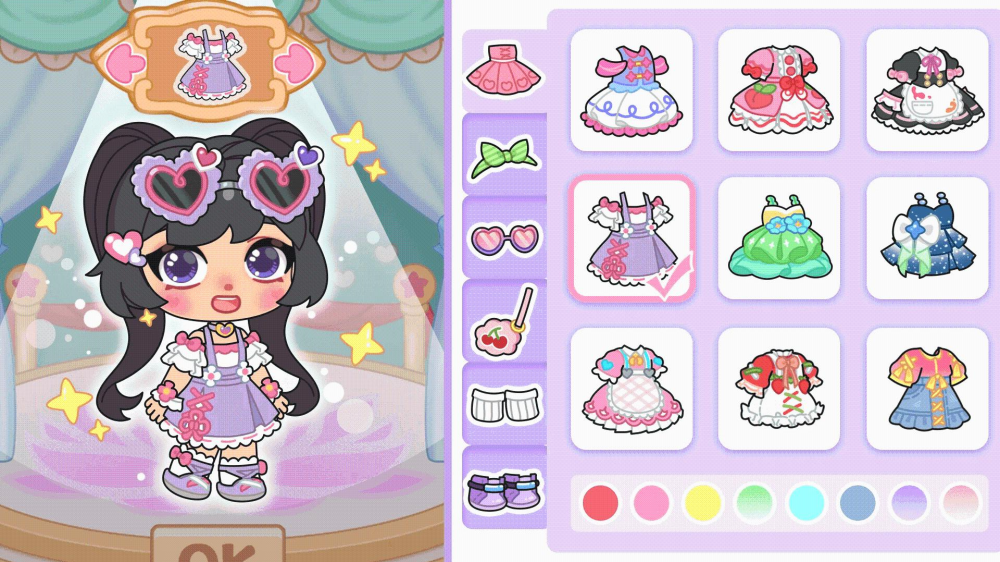Switch to the white socks category
1000x562 pixels.
[504, 404]
